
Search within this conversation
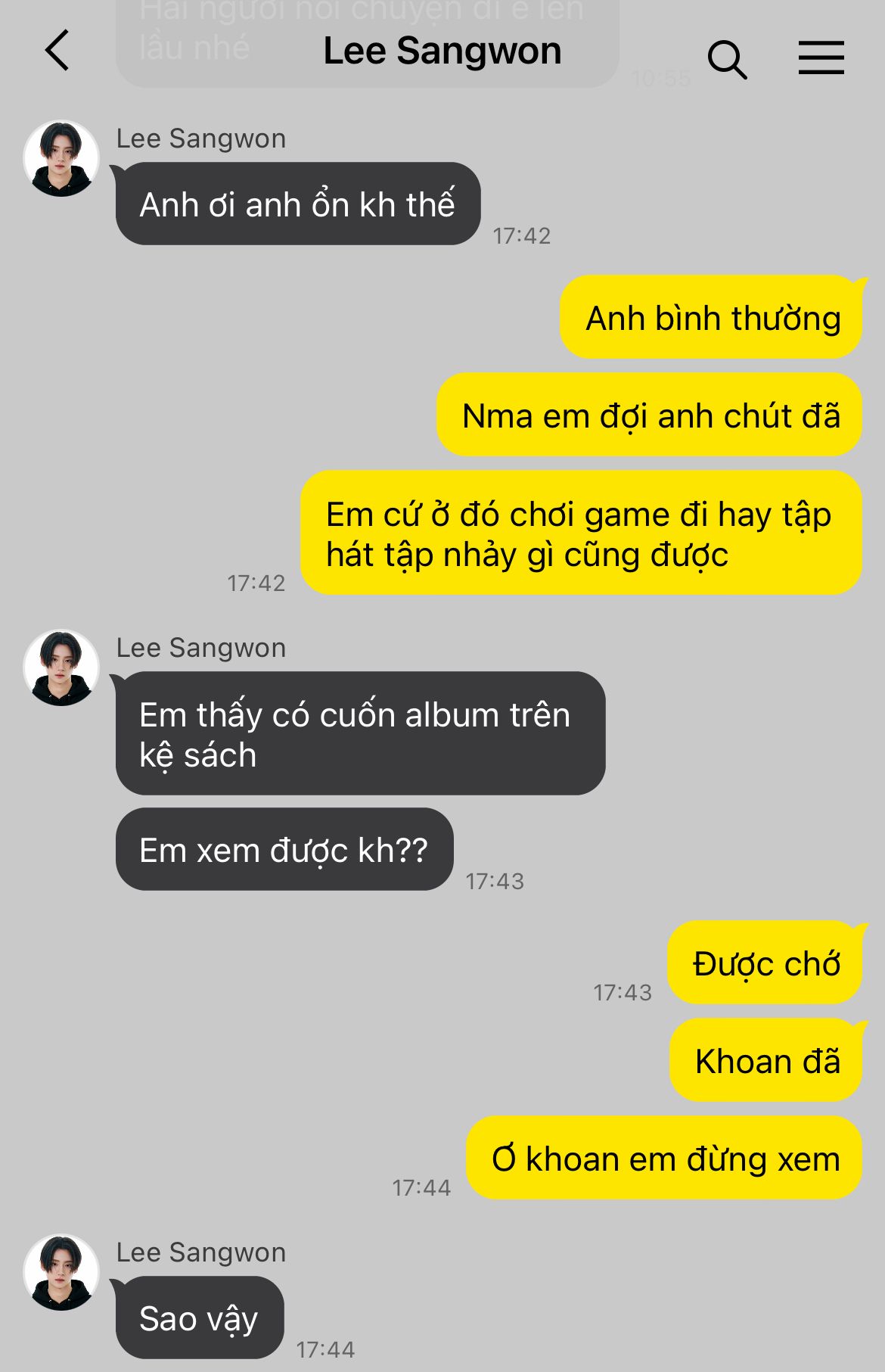click(727, 59)
